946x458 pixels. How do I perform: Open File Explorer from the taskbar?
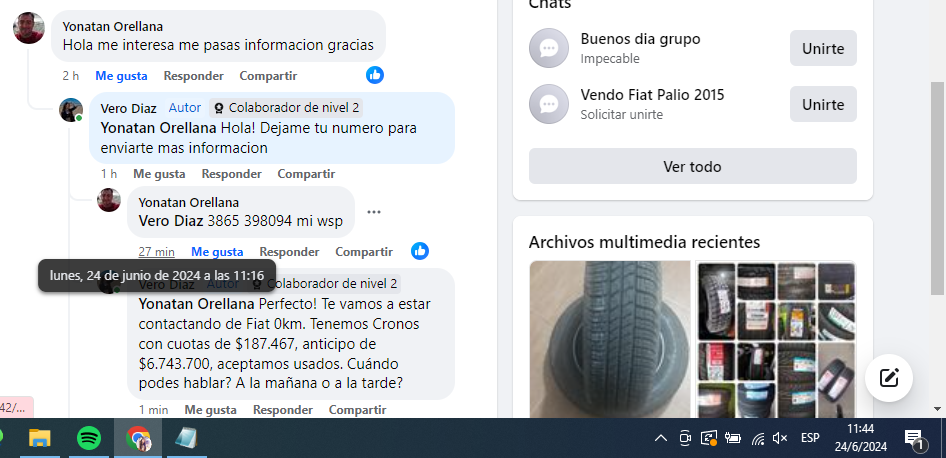(40, 437)
